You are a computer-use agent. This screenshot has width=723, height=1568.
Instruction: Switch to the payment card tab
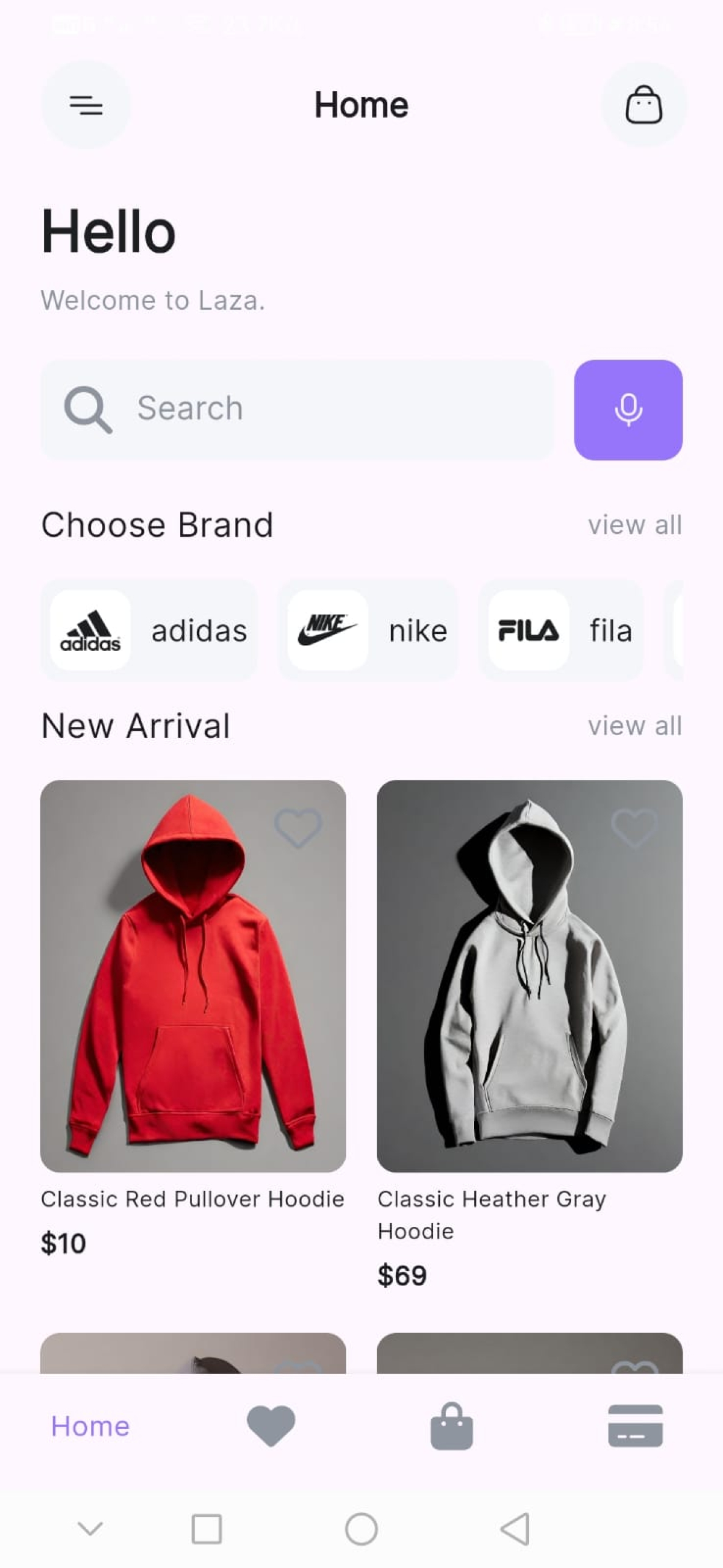(635, 1426)
